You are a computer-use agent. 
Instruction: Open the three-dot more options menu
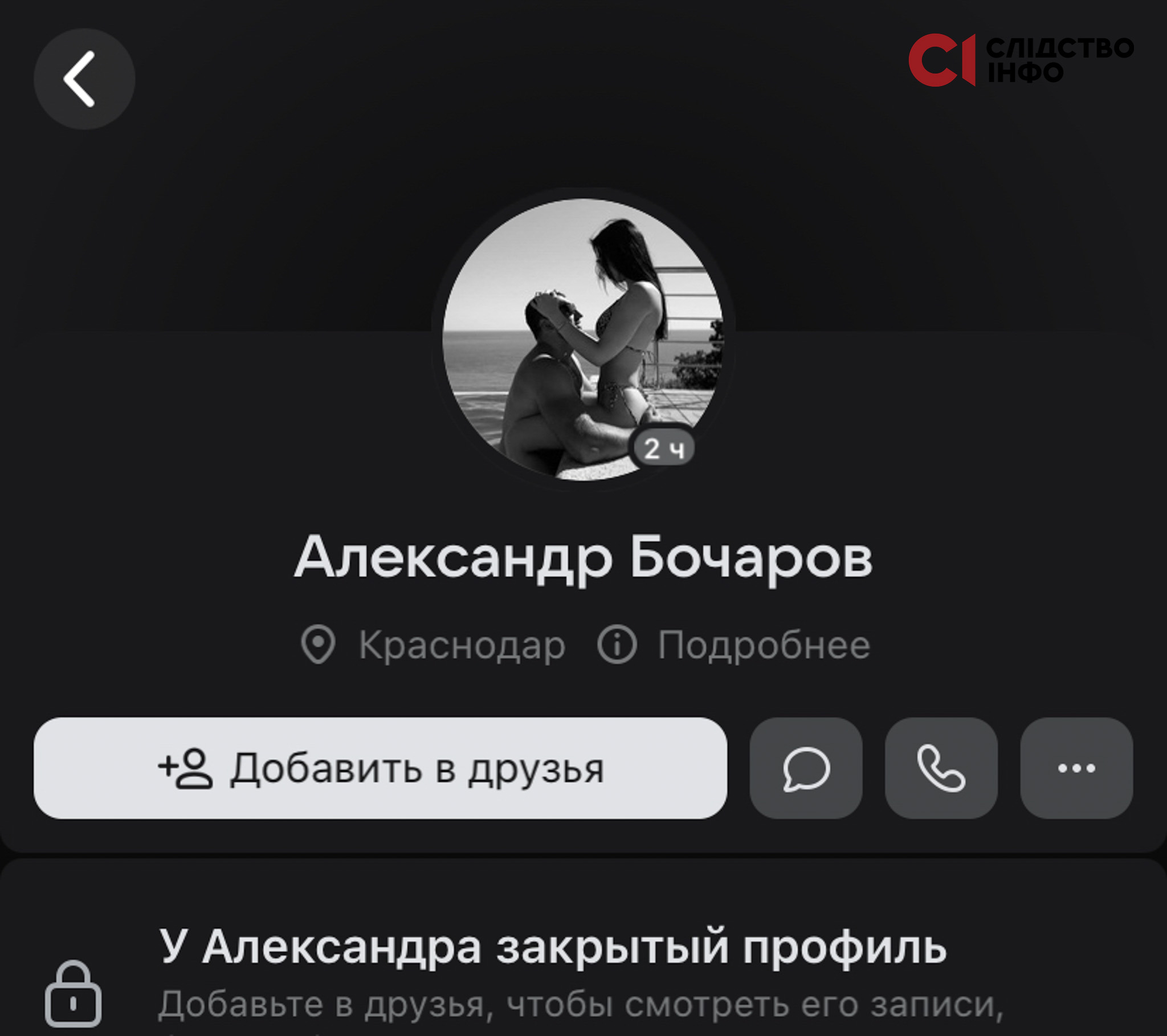1076,768
